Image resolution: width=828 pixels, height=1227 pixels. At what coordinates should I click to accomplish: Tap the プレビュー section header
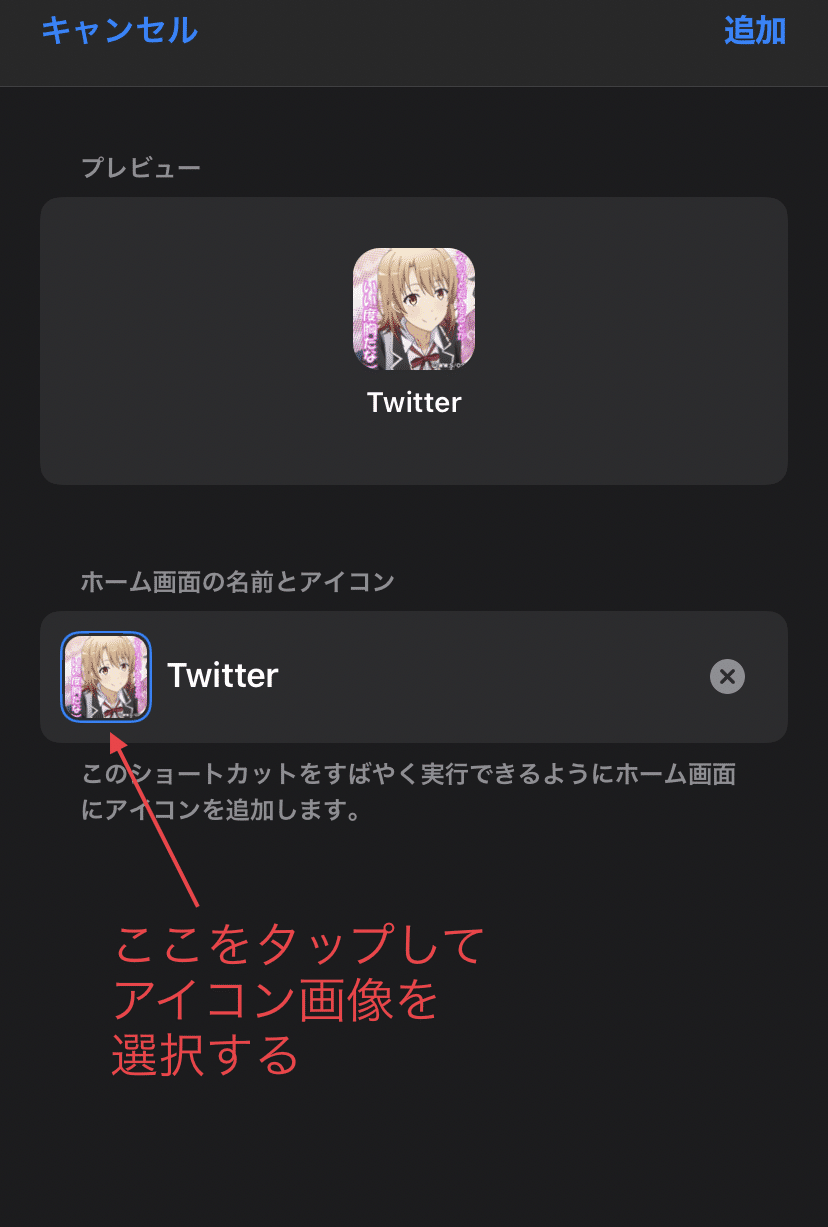tap(142, 168)
